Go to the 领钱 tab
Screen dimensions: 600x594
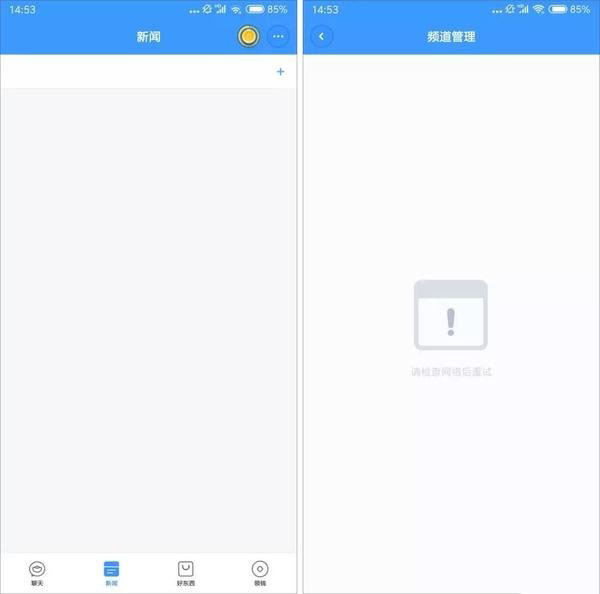pos(260,572)
